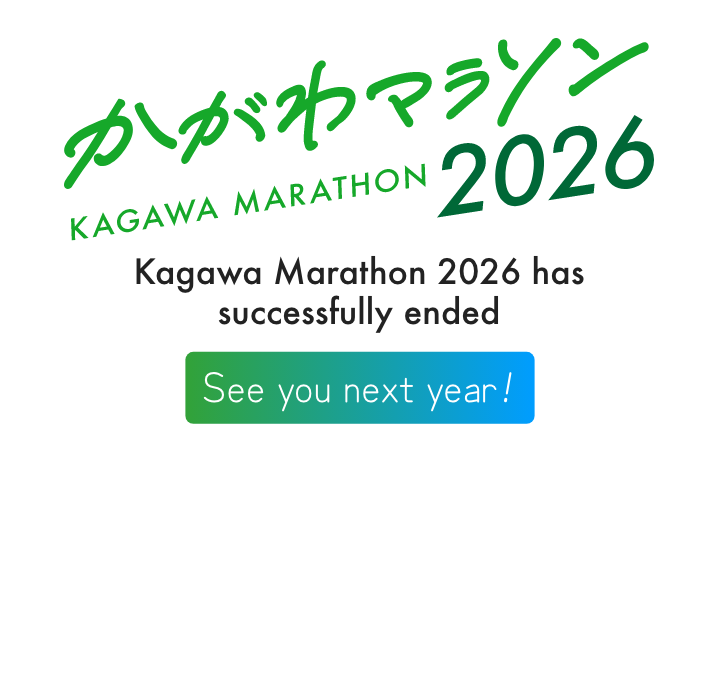Tap the See you next year button
The image size is (718, 696).
359,388
